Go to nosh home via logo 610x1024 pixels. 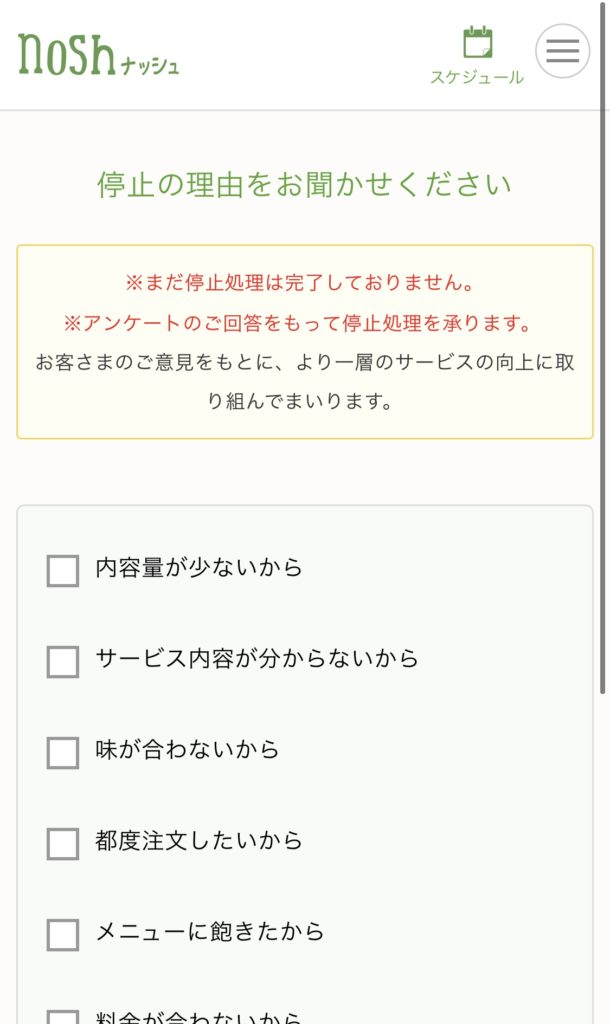[x=98, y=54]
